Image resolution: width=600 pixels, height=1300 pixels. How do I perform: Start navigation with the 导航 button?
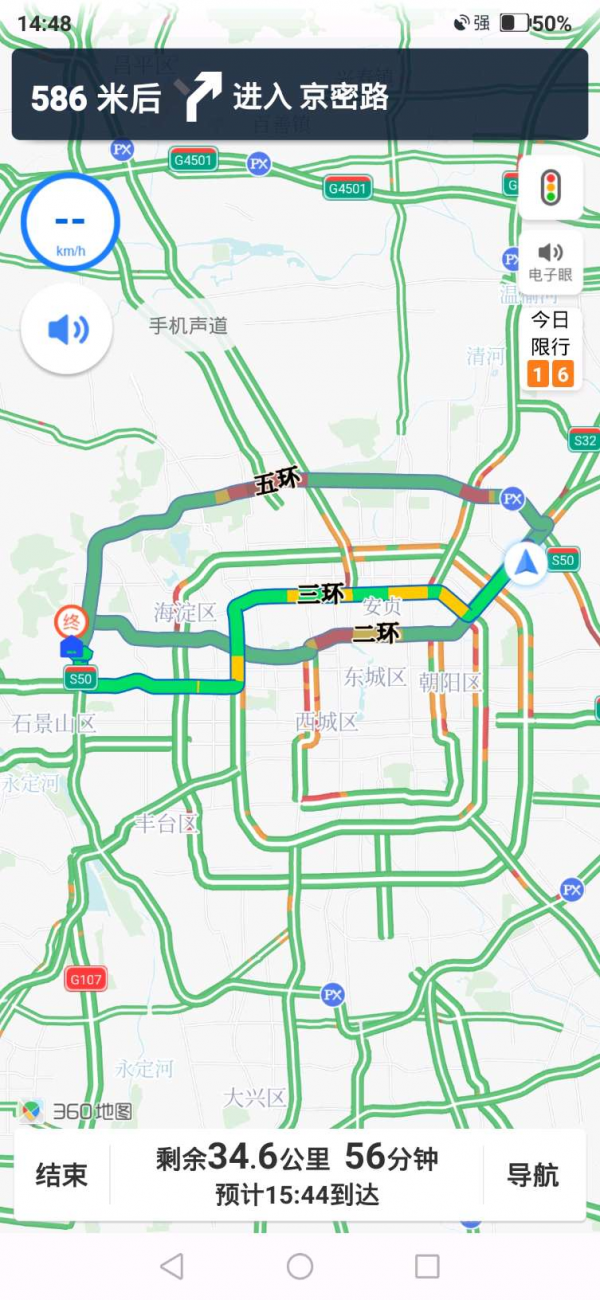tap(532, 1175)
